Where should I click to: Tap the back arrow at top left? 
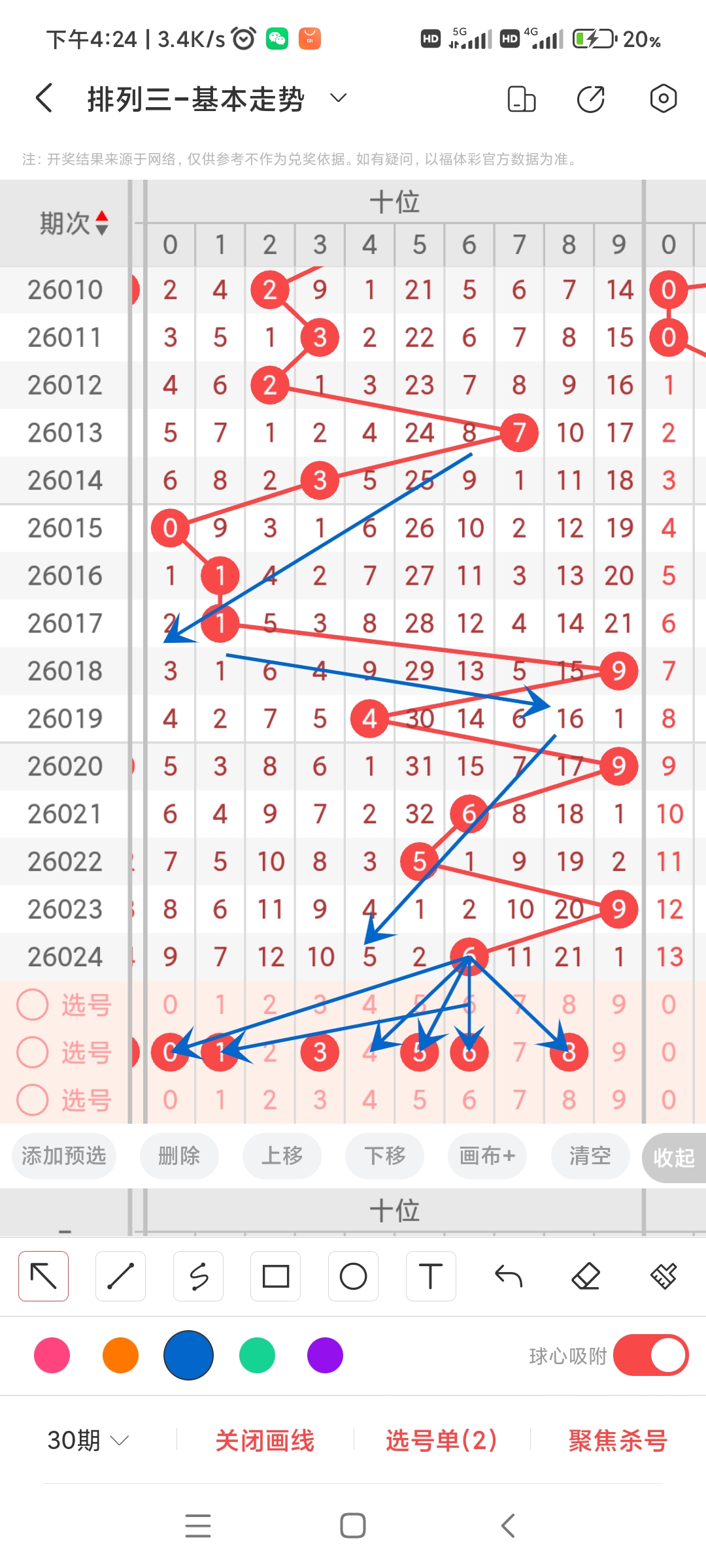[42, 98]
